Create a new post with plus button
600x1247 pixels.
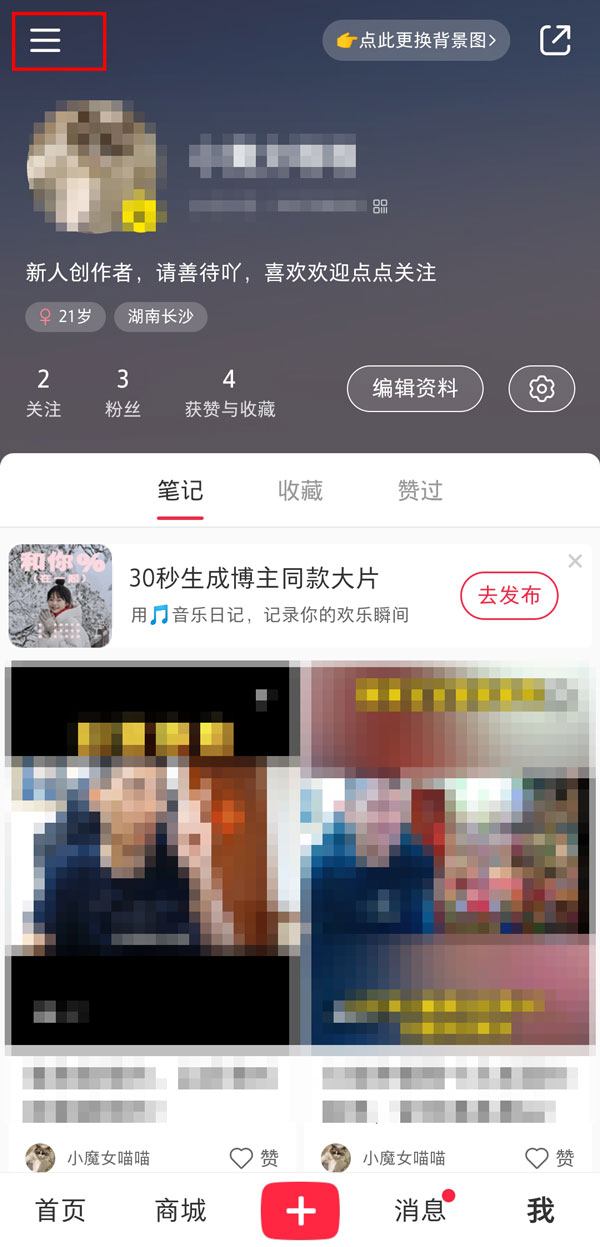click(x=300, y=1211)
